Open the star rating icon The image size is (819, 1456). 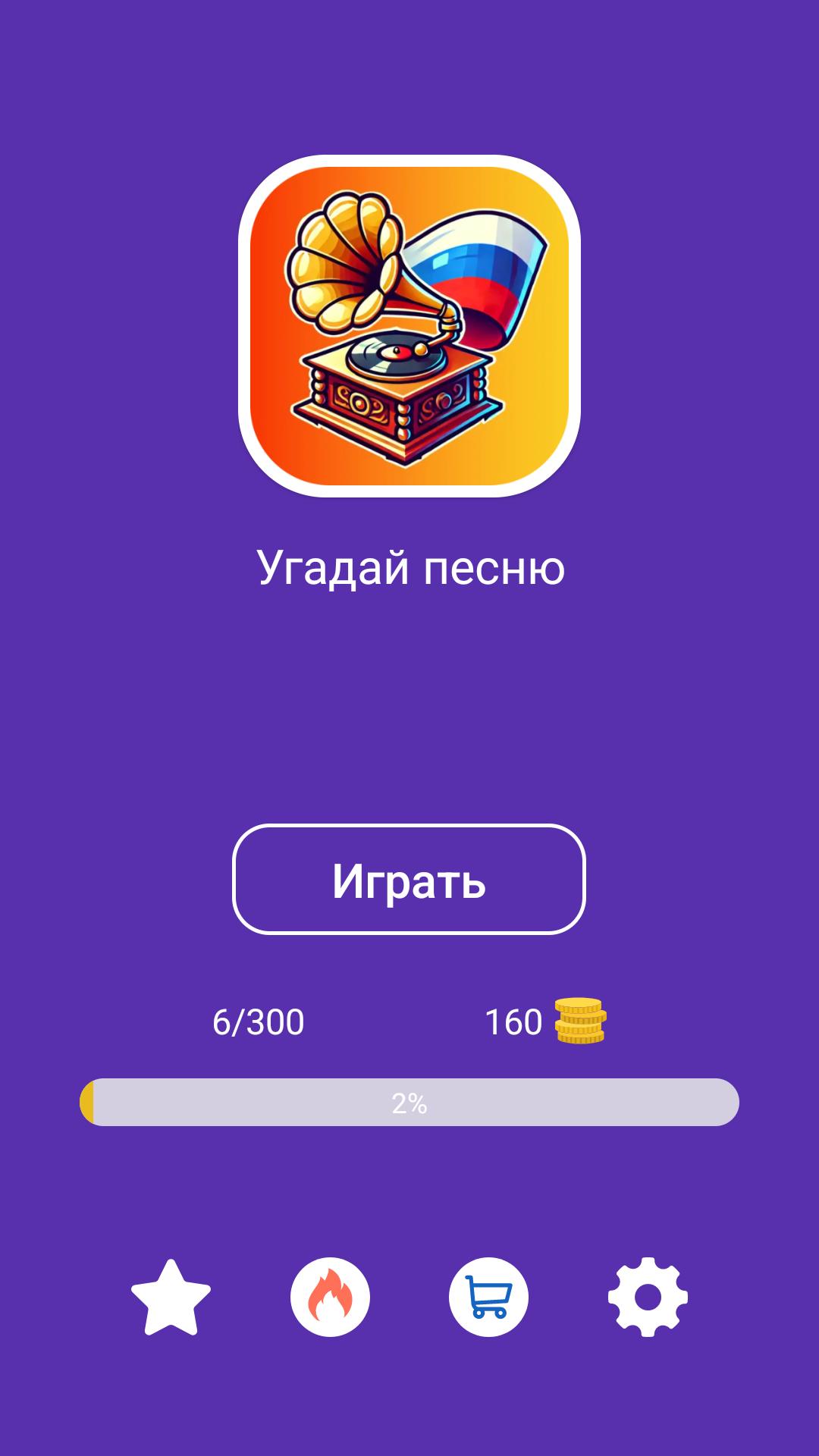(x=171, y=1298)
